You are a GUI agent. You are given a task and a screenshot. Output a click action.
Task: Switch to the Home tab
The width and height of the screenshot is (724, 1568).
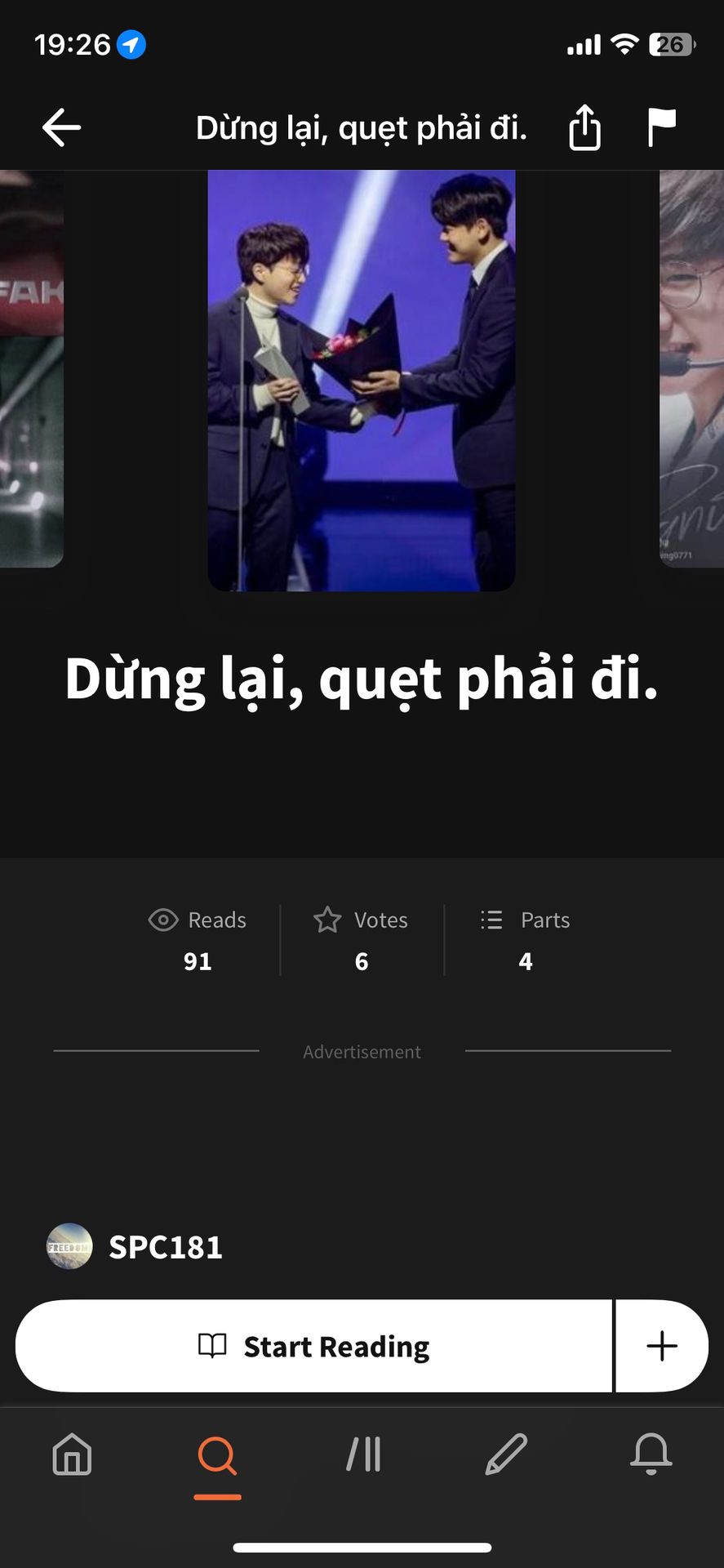coord(72,1454)
